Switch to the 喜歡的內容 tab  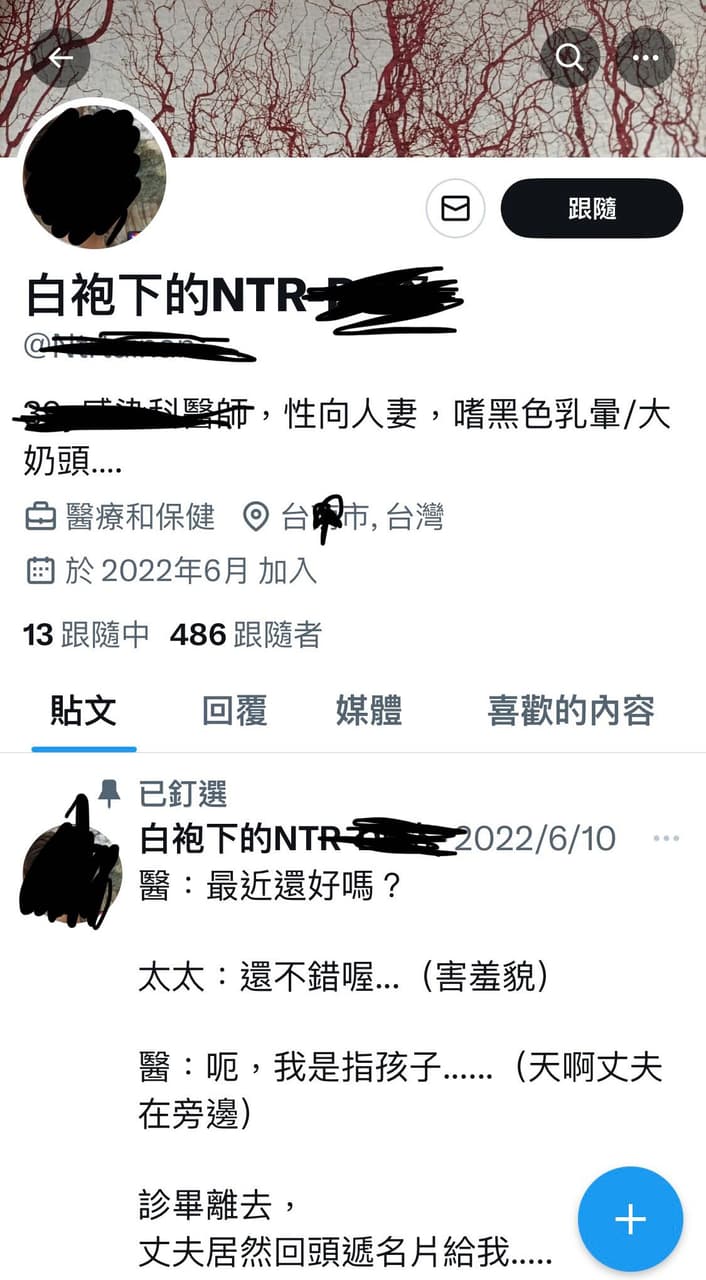[570, 711]
